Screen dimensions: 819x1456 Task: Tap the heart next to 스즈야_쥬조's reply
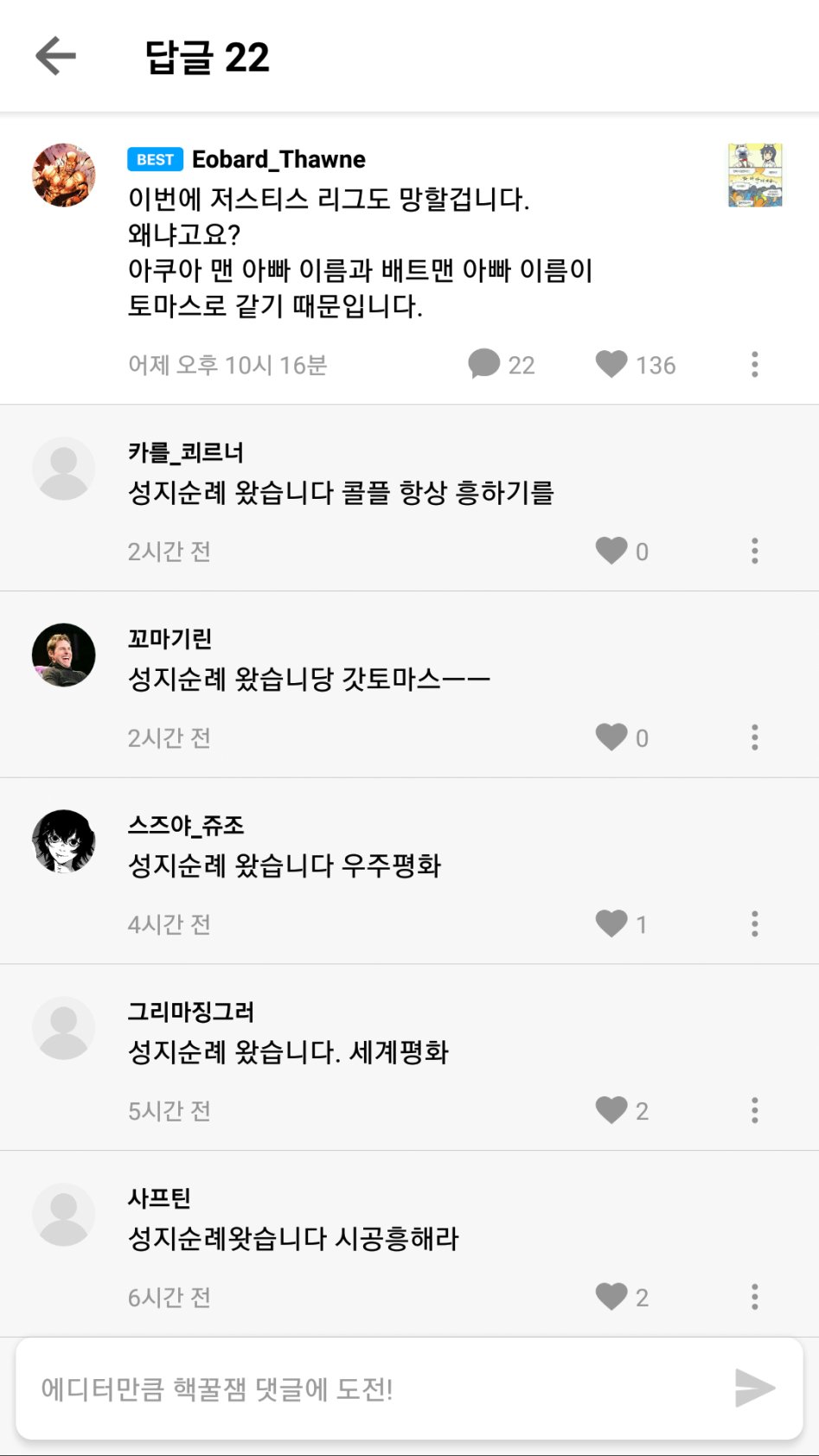tap(612, 923)
